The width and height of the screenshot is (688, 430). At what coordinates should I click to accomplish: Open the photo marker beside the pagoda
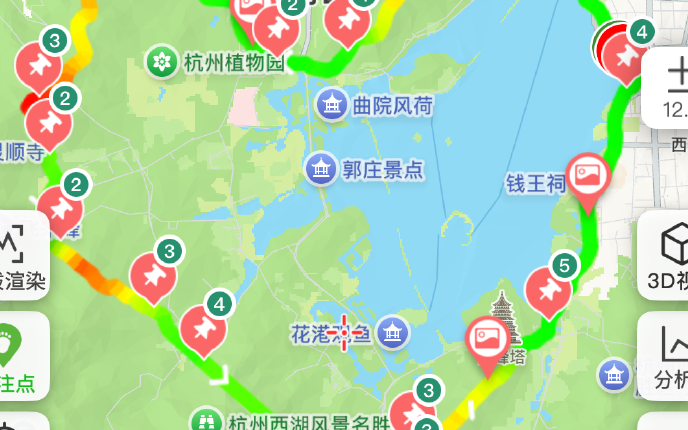(x=488, y=338)
